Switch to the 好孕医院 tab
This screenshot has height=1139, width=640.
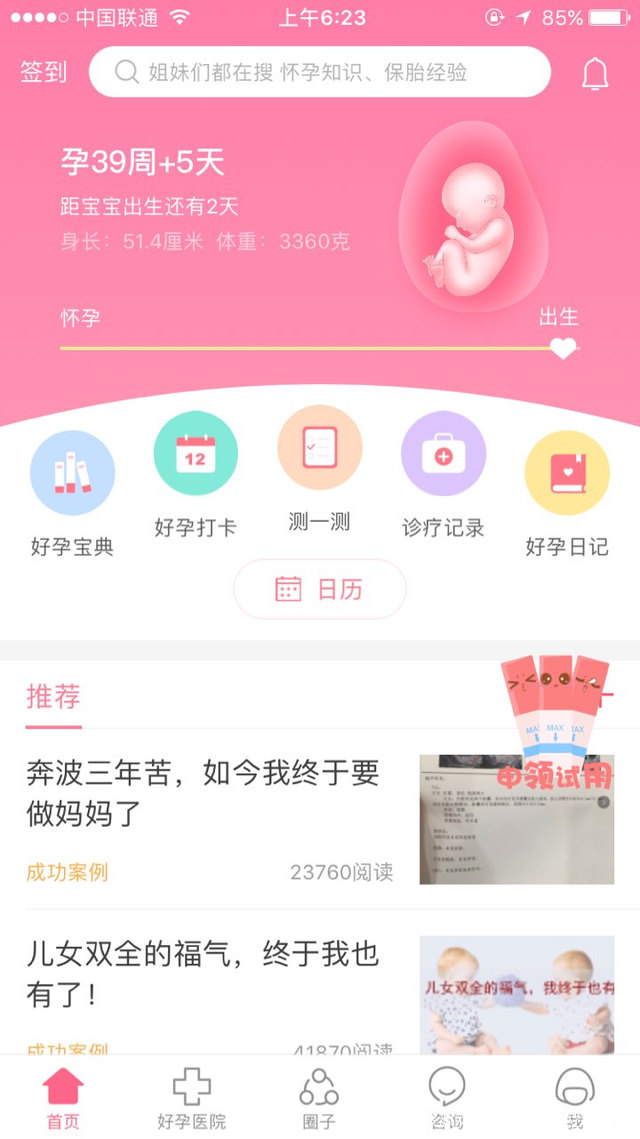point(192,1098)
